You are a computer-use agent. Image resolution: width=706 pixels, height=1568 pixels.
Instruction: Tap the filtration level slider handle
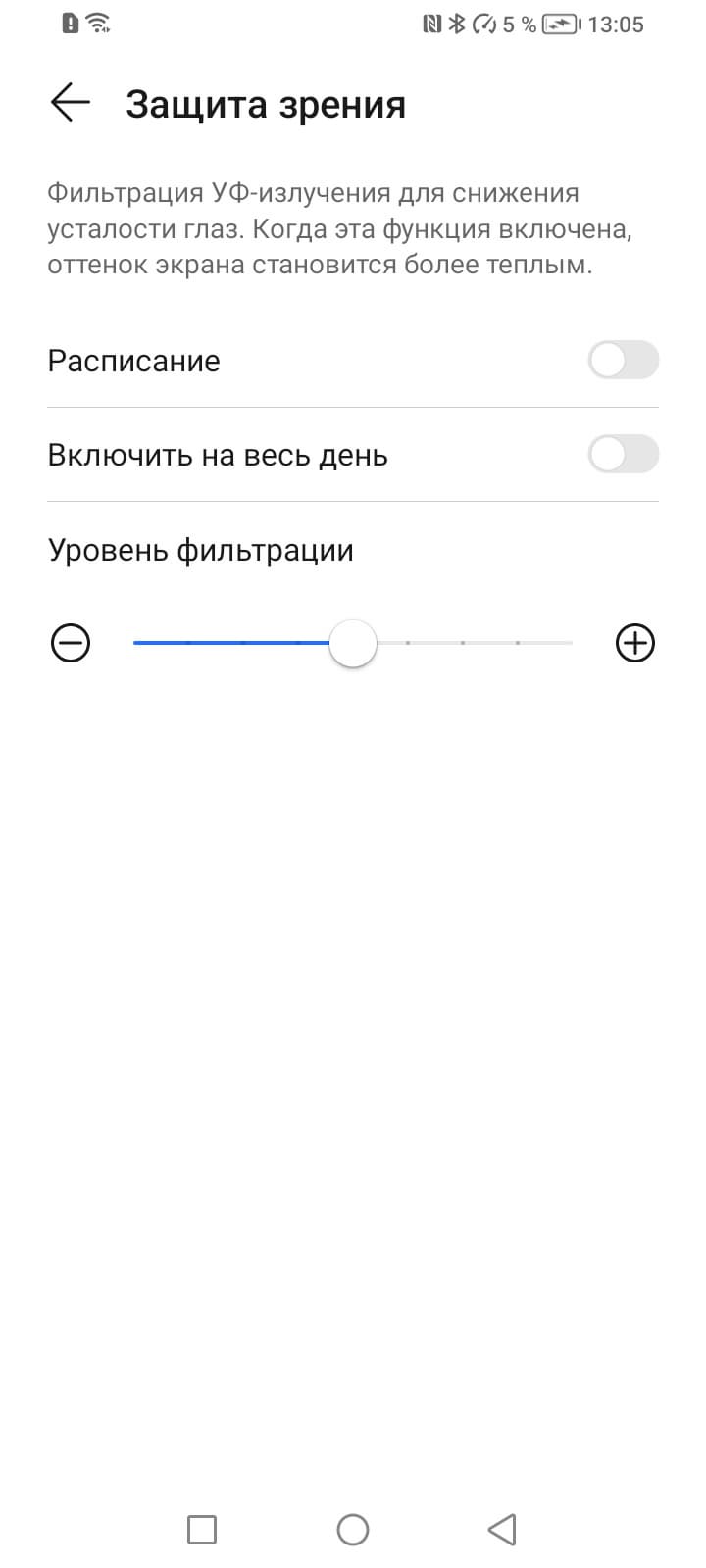pyautogui.click(x=353, y=644)
